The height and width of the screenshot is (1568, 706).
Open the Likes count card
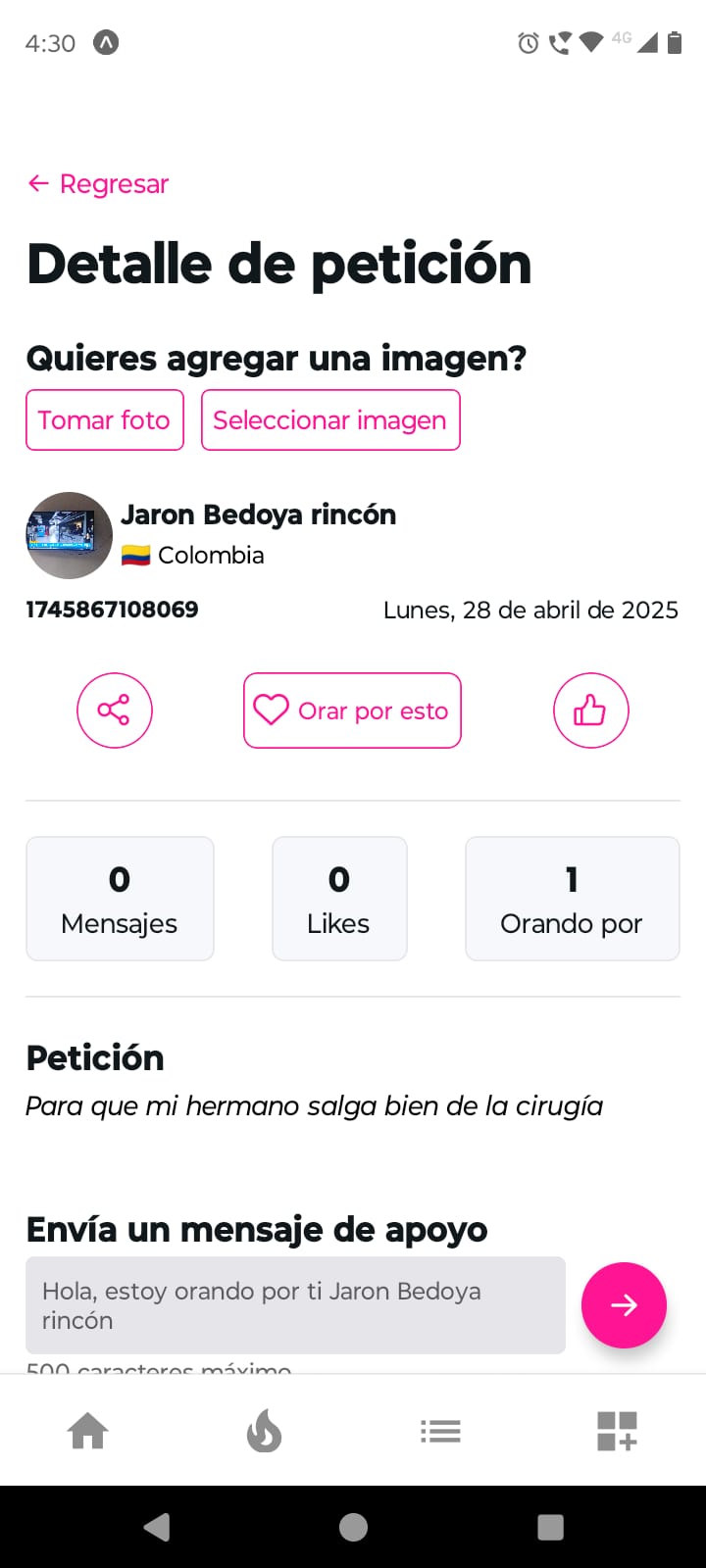coord(339,899)
